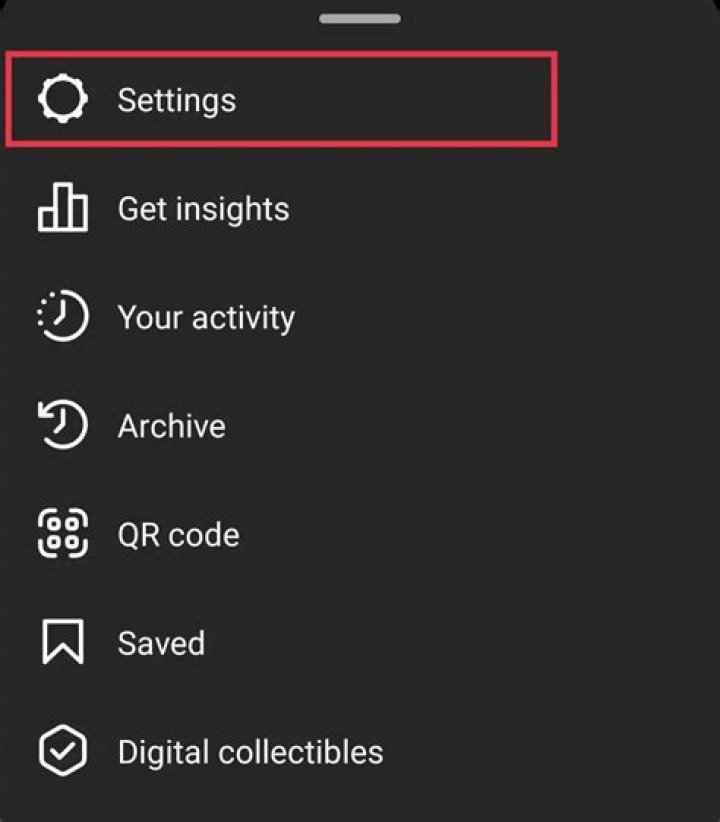The width and height of the screenshot is (720, 822).
Task: Tap the Archive history icon
Action: click(61, 425)
